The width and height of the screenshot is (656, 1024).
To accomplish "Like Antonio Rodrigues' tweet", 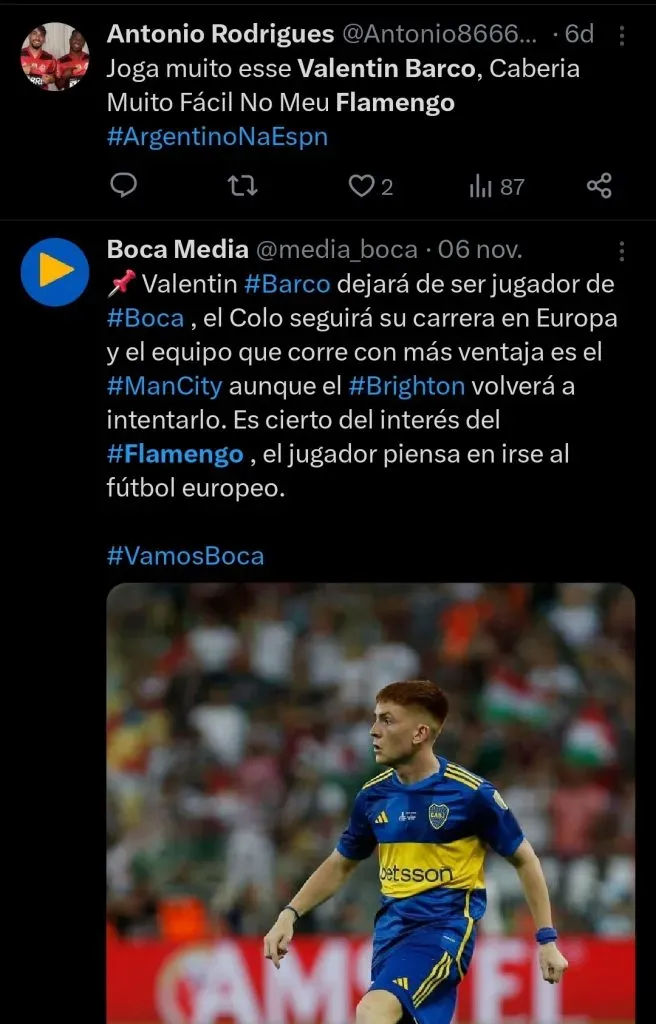I will pyautogui.click(x=361, y=186).
